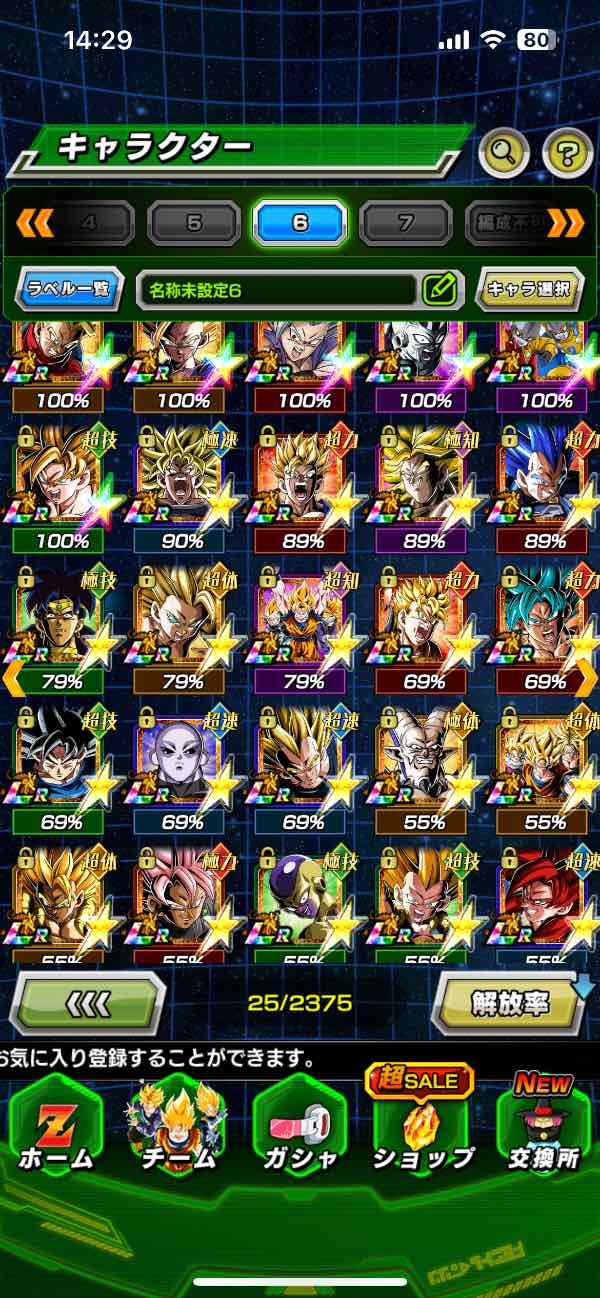Open the 解放率 sort button
This screenshot has width=600, height=1298.
[x=509, y=1001]
